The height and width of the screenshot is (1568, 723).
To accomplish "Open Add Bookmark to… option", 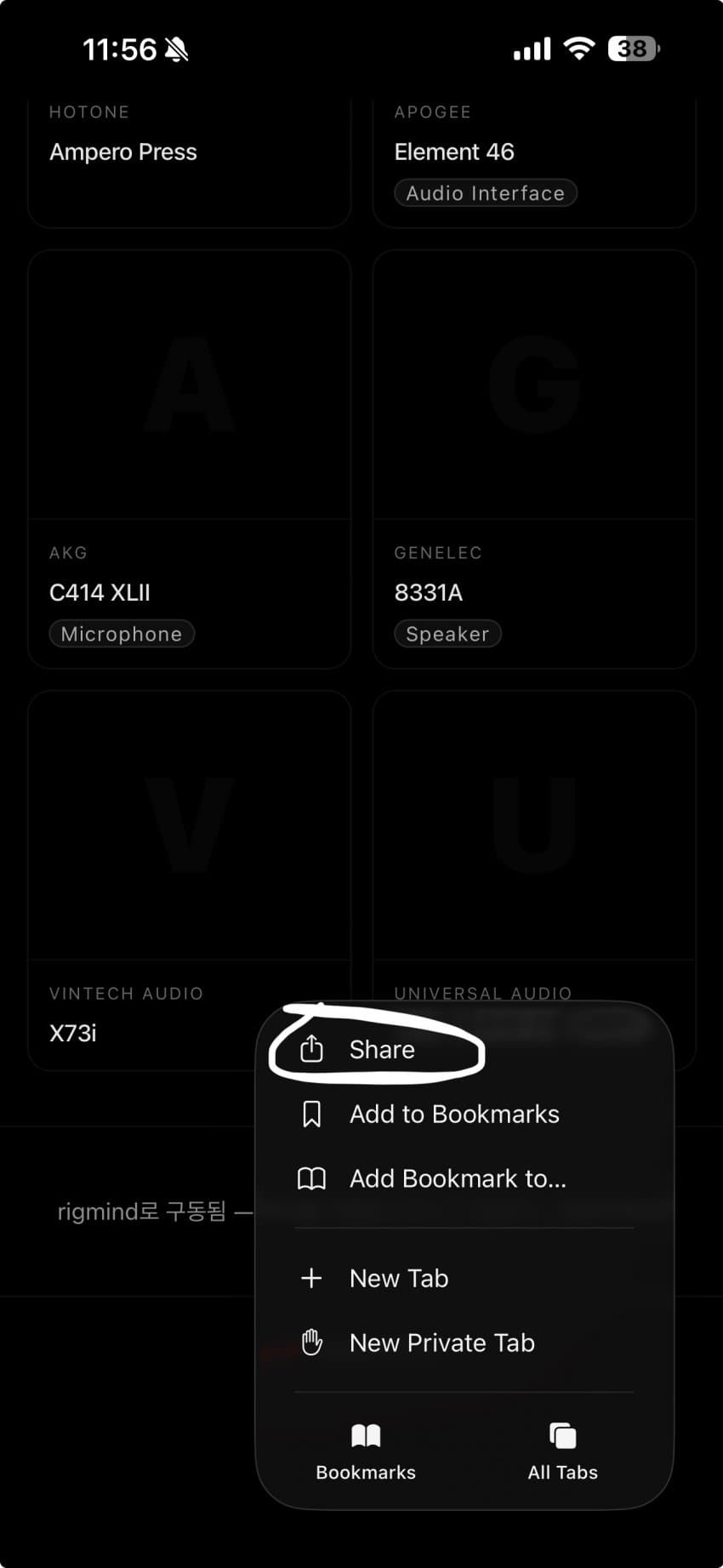I will tap(456, 1179).
